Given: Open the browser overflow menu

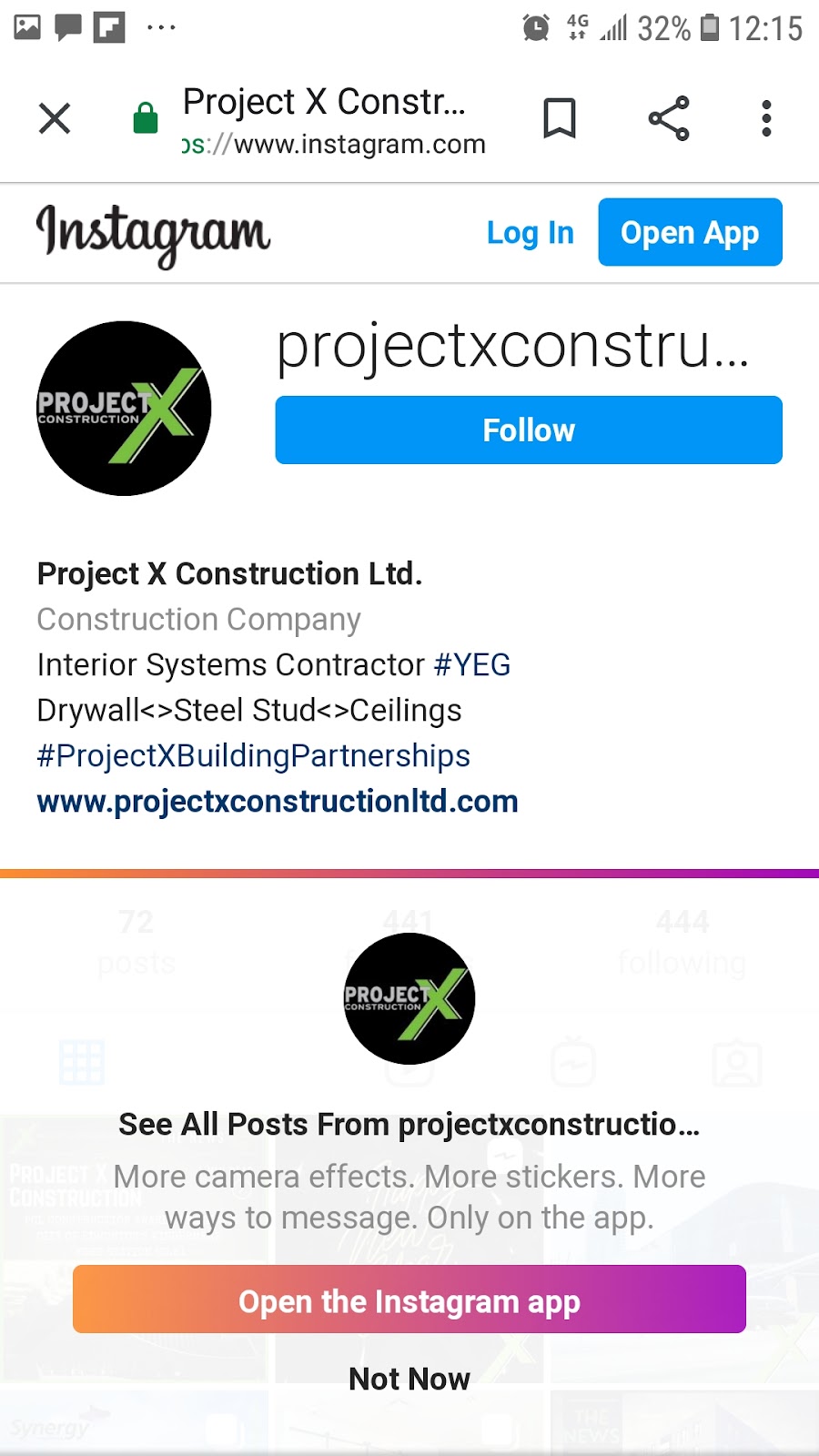Looking at the screenshot, I should (x=766, y=118).
